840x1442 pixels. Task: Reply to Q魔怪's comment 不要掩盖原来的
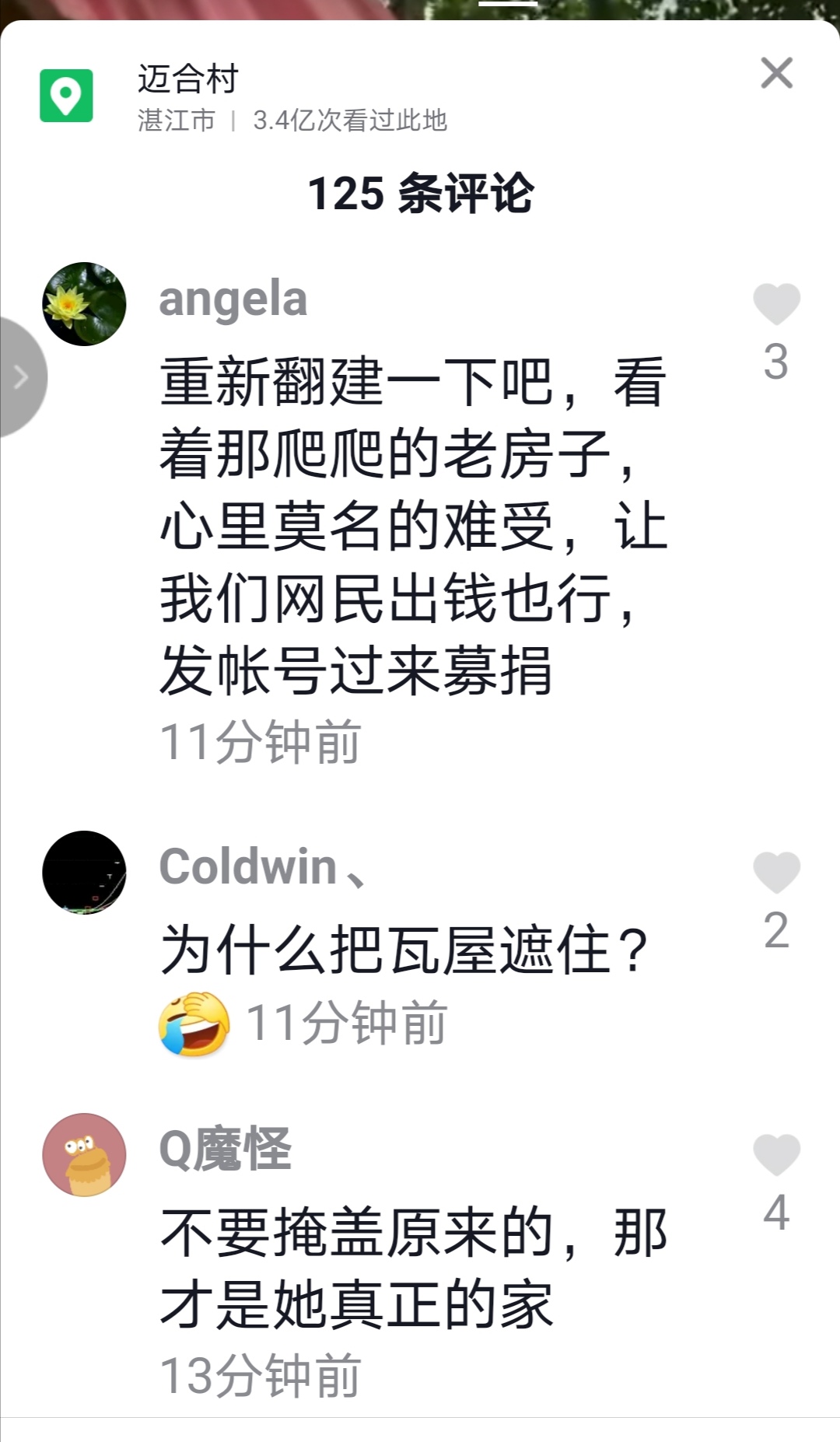click(412, 1268)
